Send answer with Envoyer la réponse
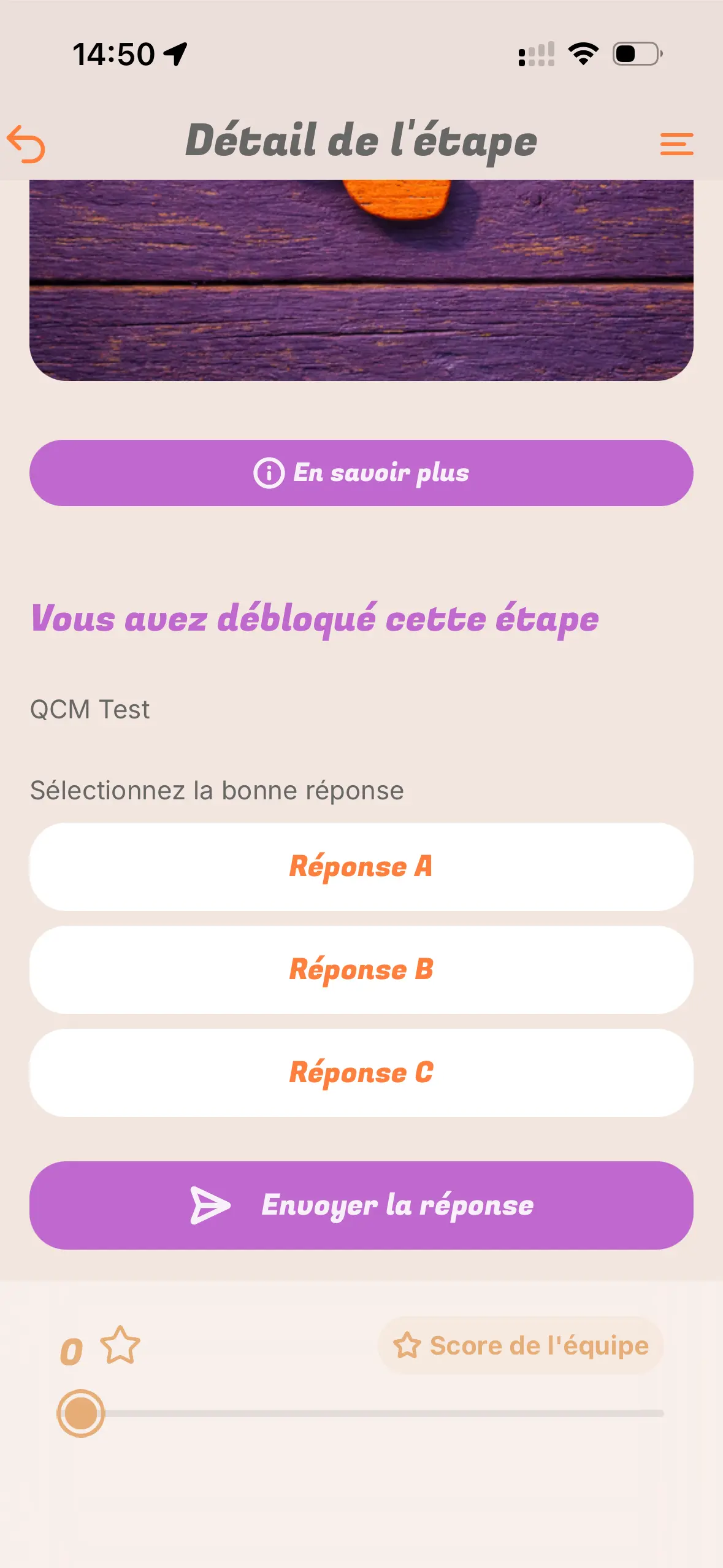The image size is (723, 1568). [x=361, y=1205]
